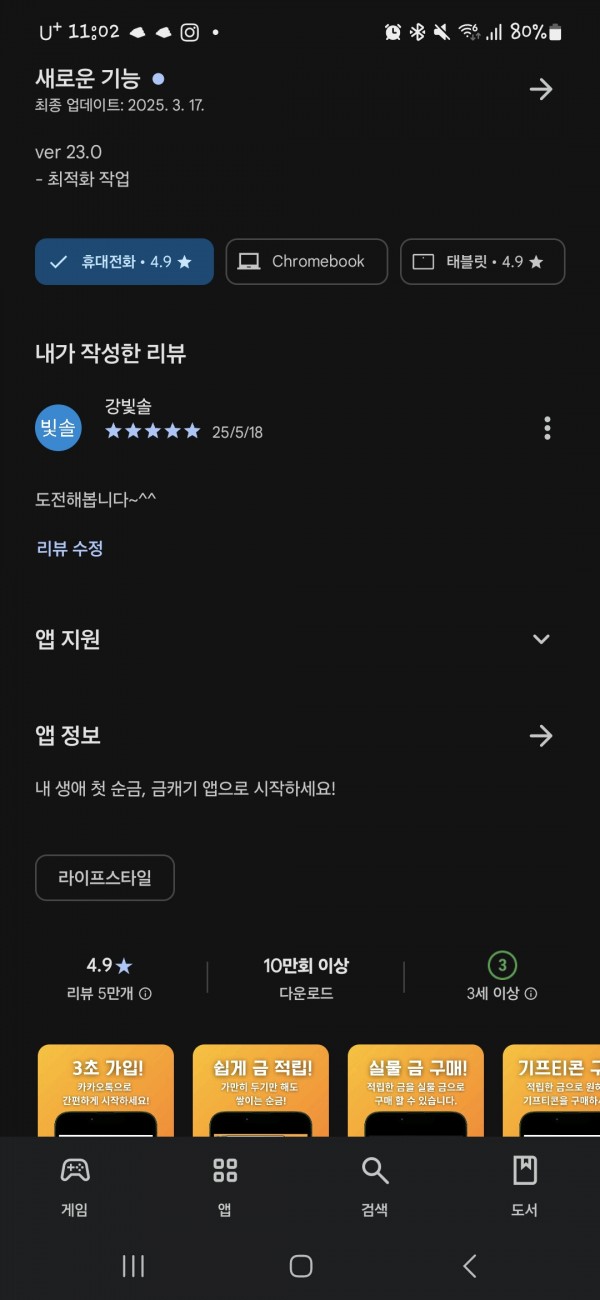Select the 휴대전화 4.9 chip
The width and height of the screenshot is (600, 1300).
(x=124, y=262)
